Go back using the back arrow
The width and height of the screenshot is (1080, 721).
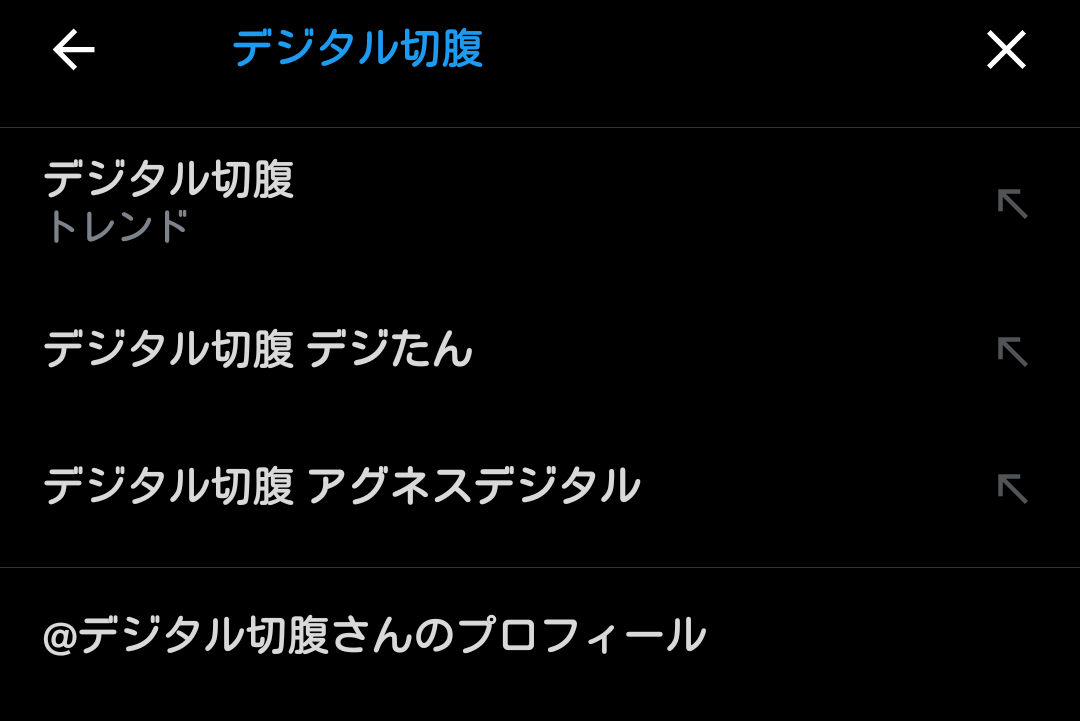click(x=73, y=49)
